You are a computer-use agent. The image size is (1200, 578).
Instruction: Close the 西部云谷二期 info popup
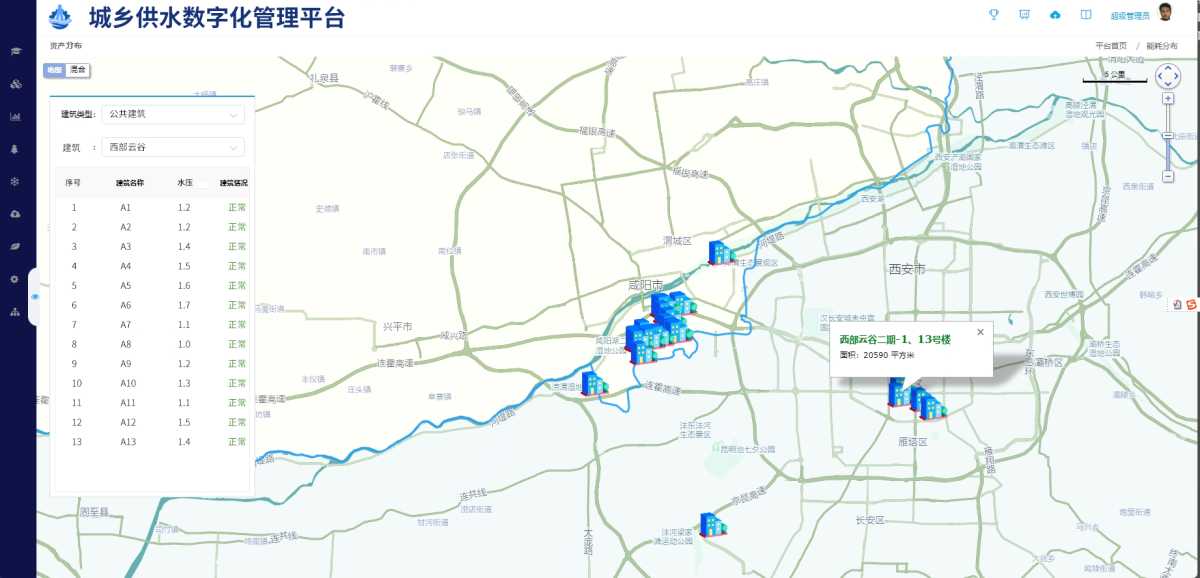coord(980,332)
